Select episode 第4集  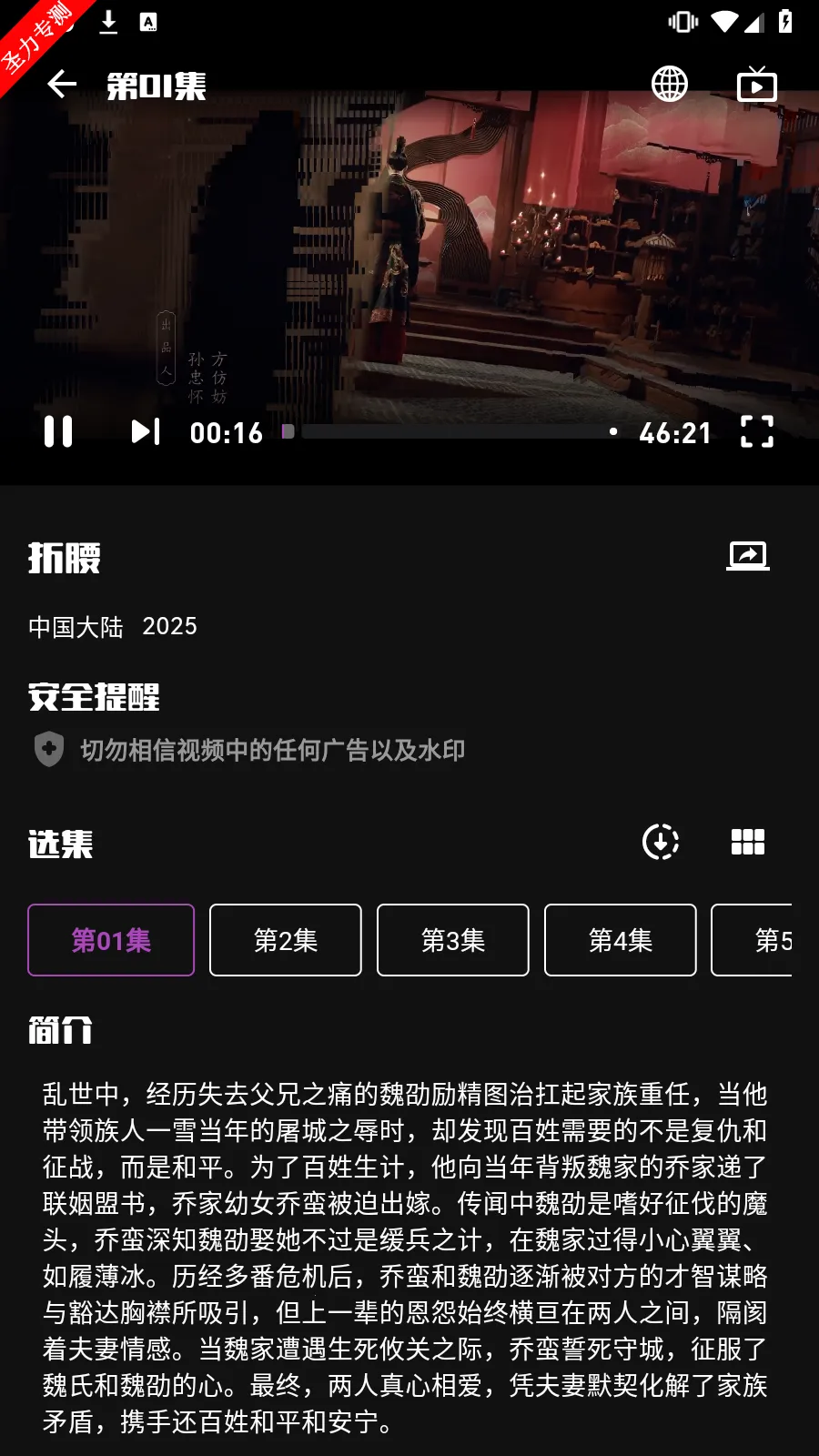click(x=620, y=940)
